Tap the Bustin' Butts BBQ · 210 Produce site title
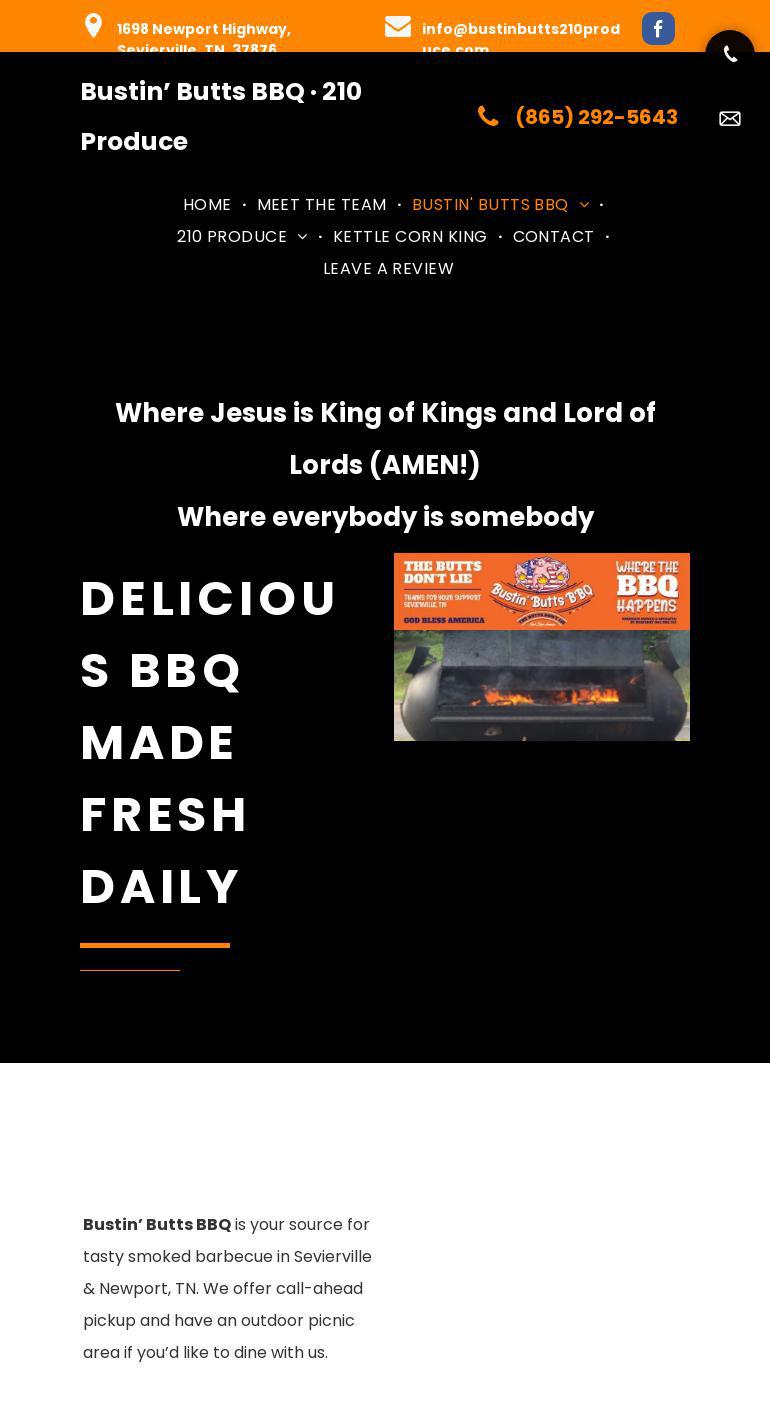The image size is (770, 1405). 221,116
